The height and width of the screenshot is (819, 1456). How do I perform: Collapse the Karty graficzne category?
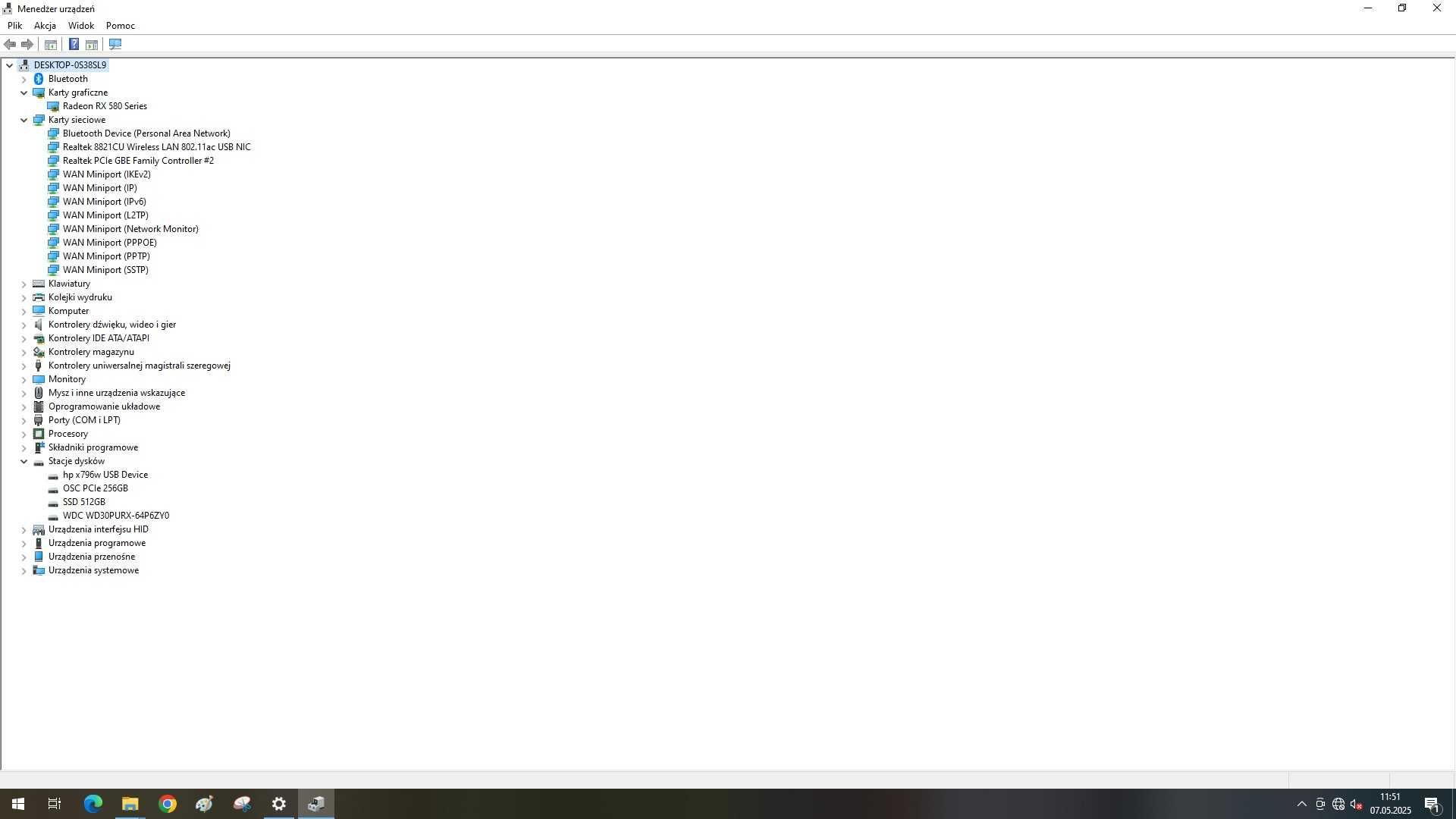(x=24, y=93)
